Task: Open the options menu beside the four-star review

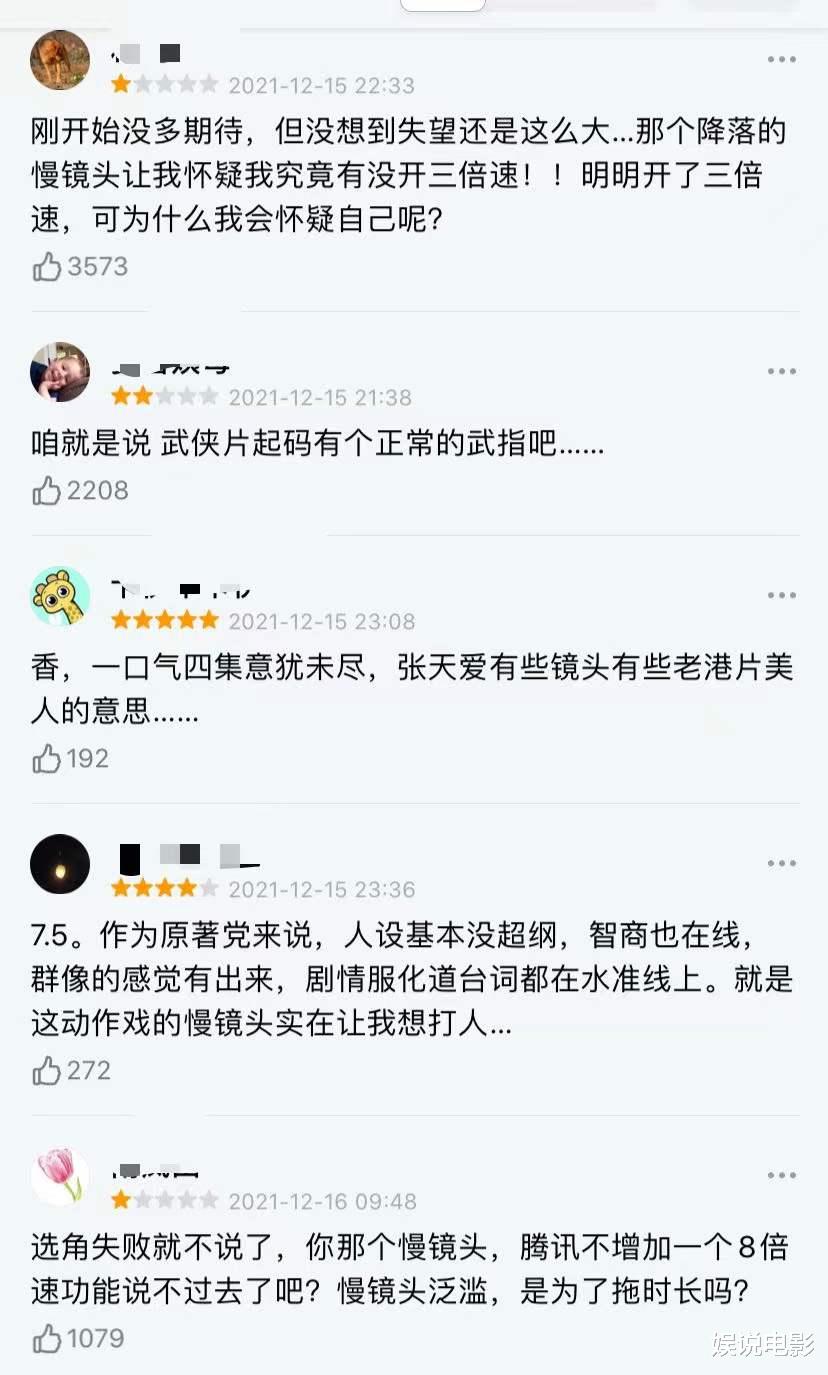Action: (781, 862)
